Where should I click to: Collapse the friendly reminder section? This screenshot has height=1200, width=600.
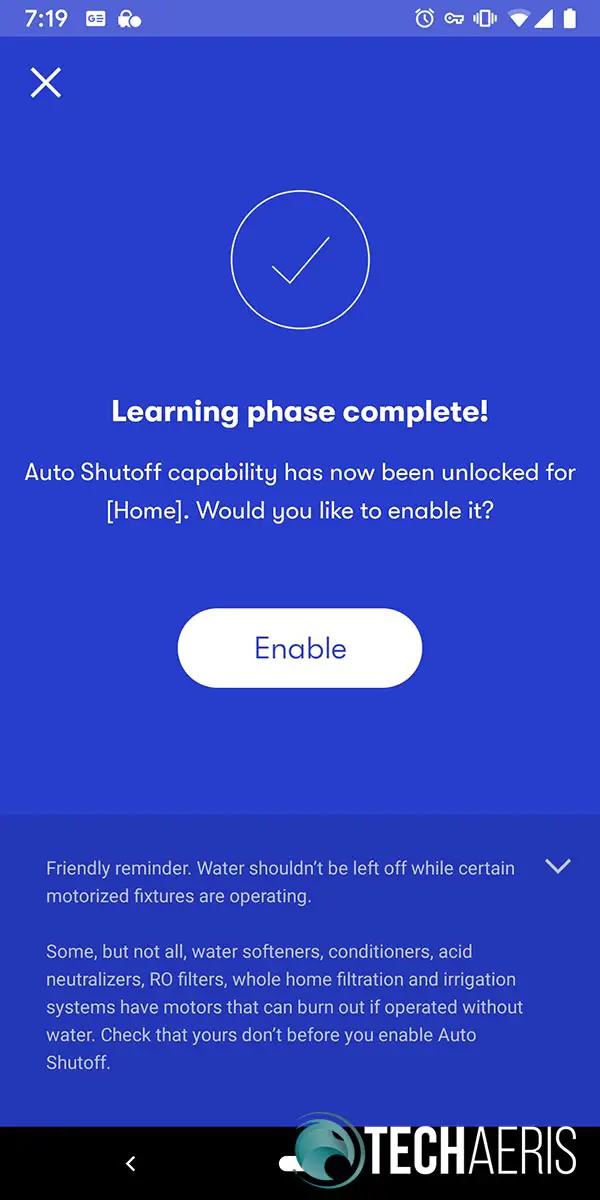tap(557, 866)
